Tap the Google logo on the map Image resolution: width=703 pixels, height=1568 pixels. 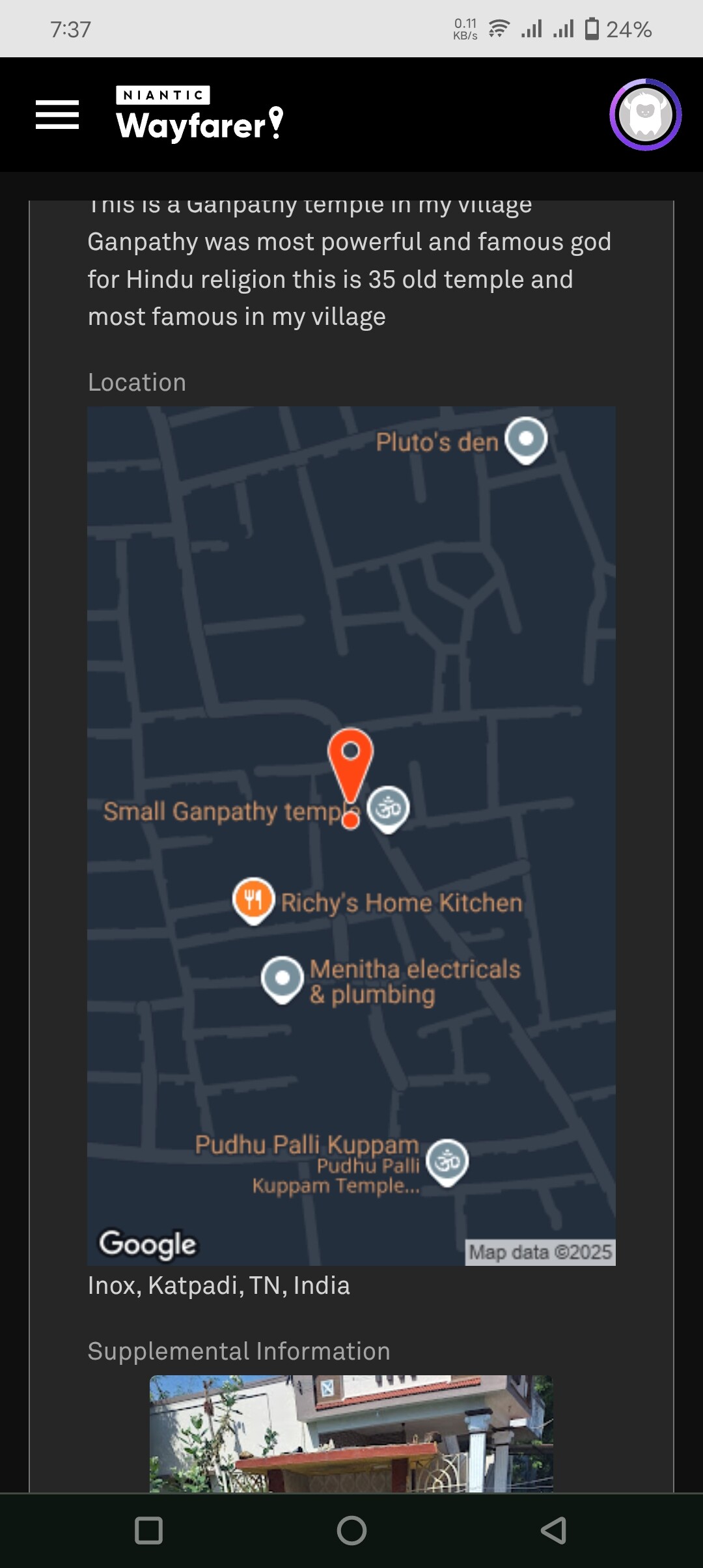[148, 1244]
